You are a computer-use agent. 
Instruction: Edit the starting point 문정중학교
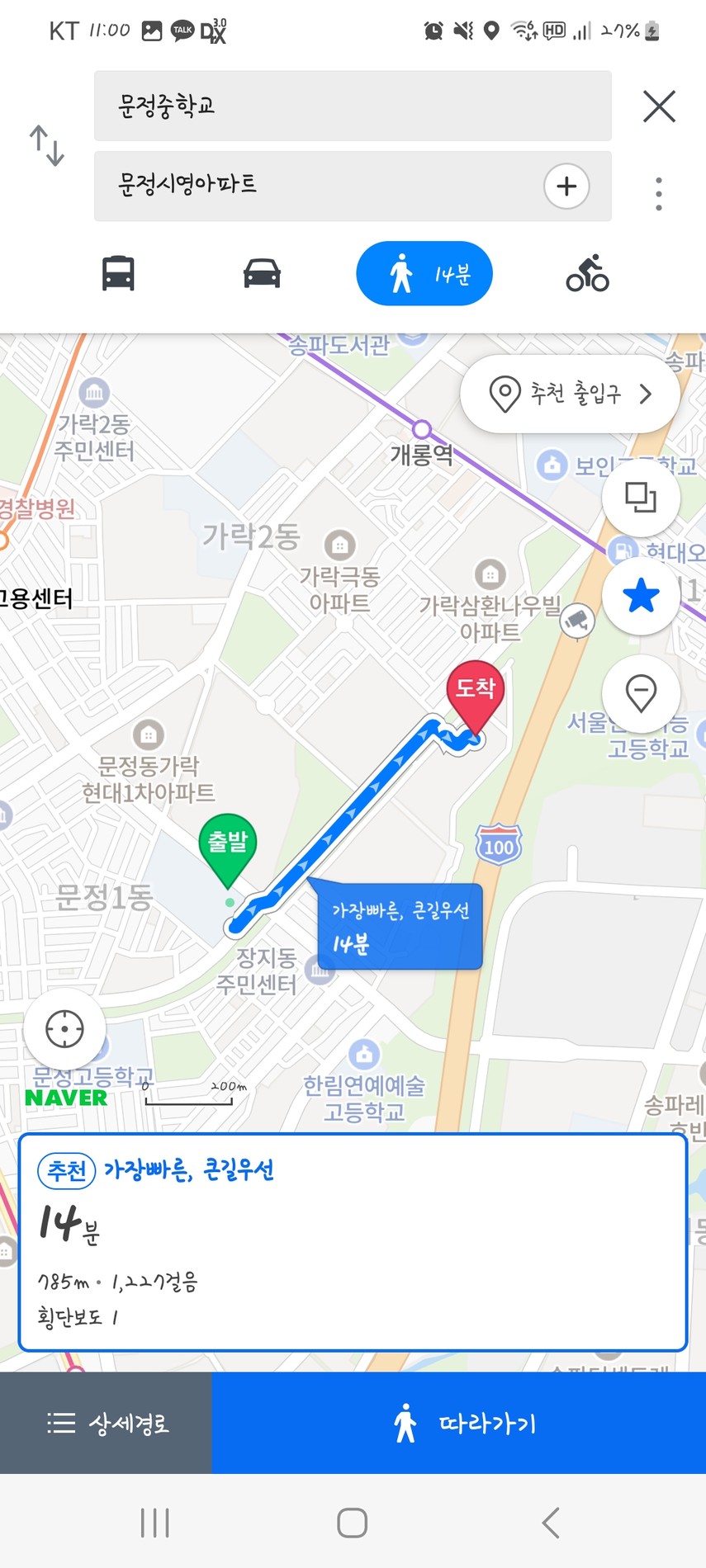pyautogui.click(x=352, y=106)
